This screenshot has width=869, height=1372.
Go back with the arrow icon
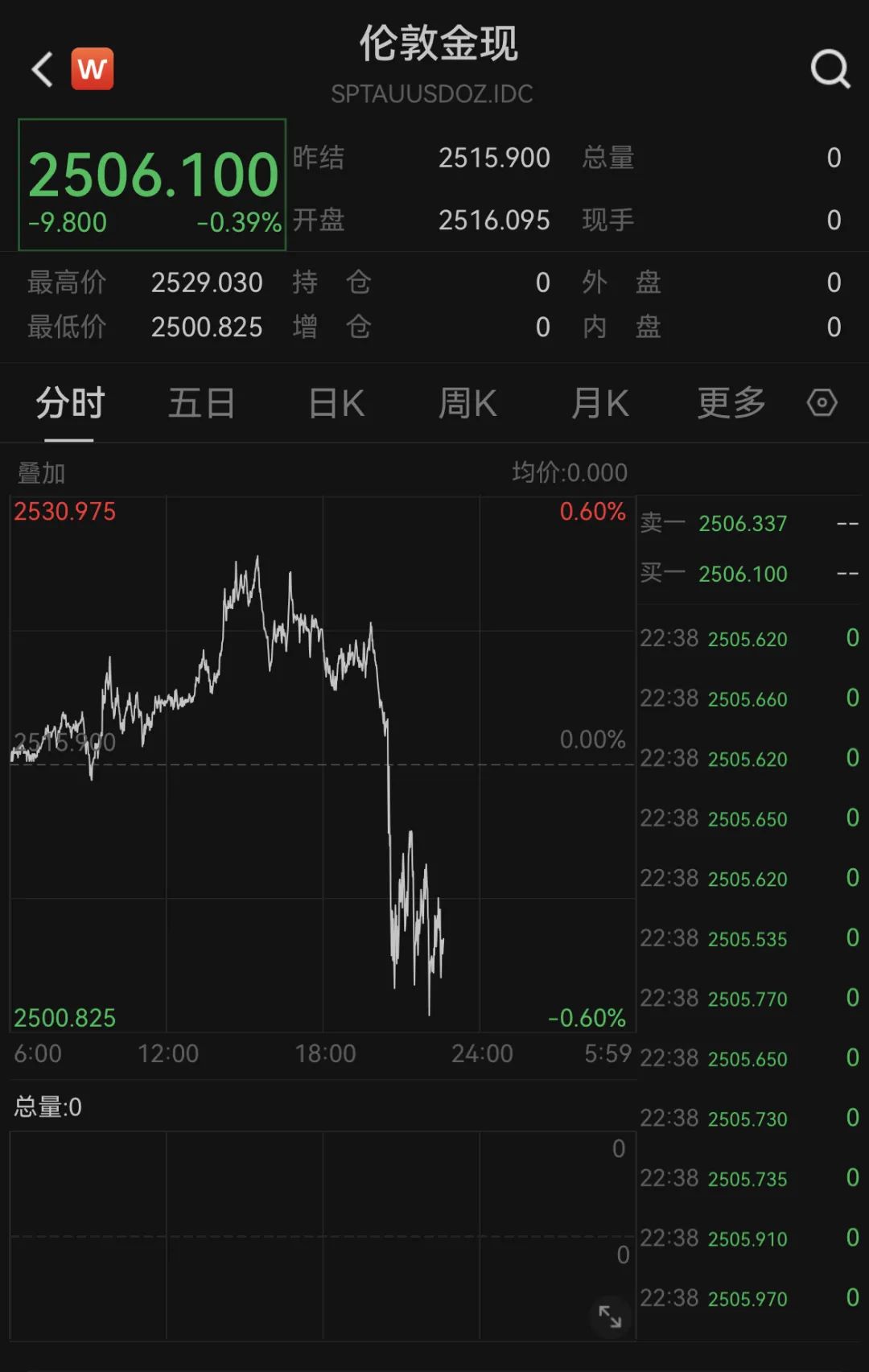coord(43,69)
